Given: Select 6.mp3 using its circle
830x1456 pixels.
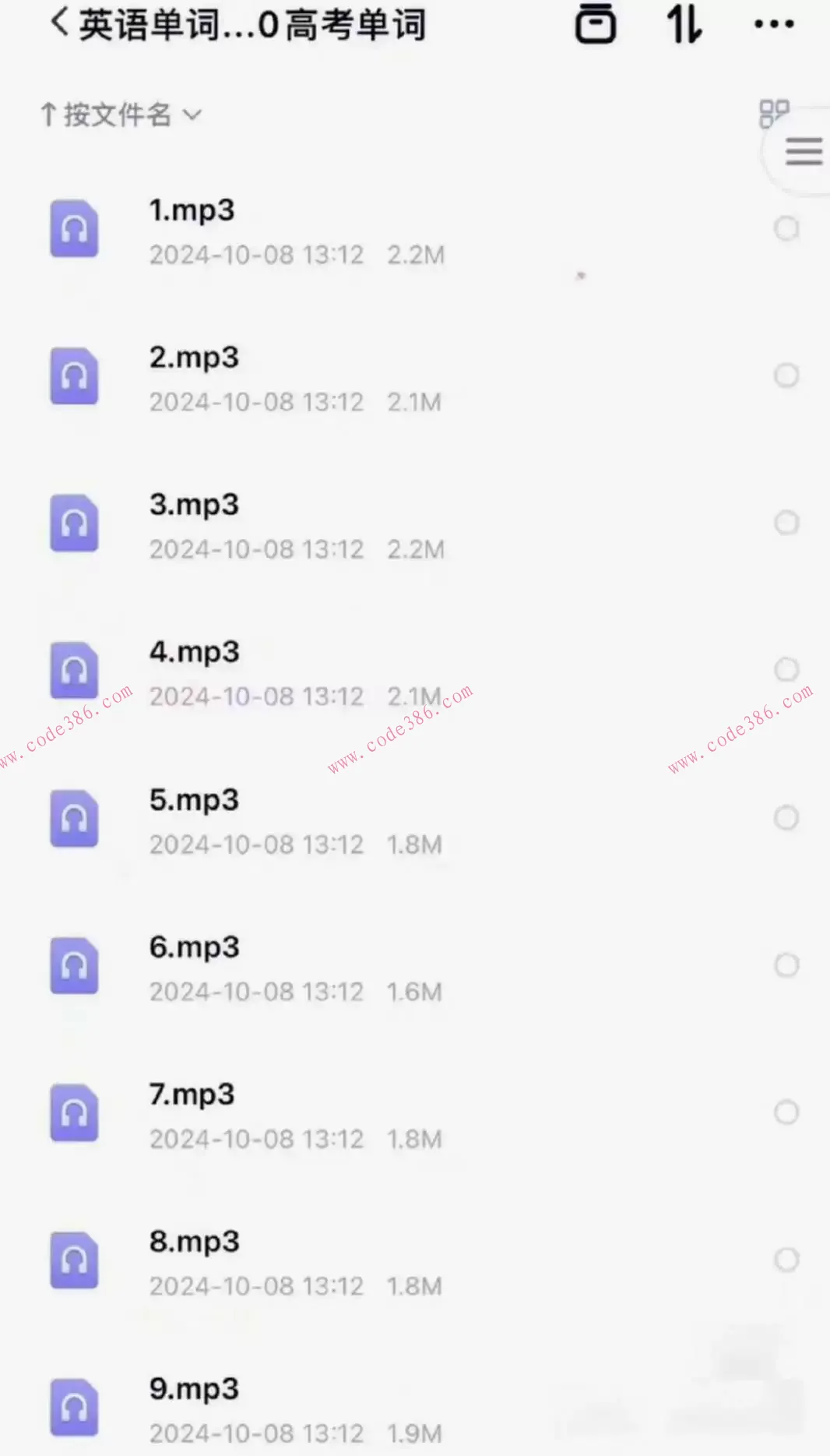Looking at the screenshot, I should 786,965.
